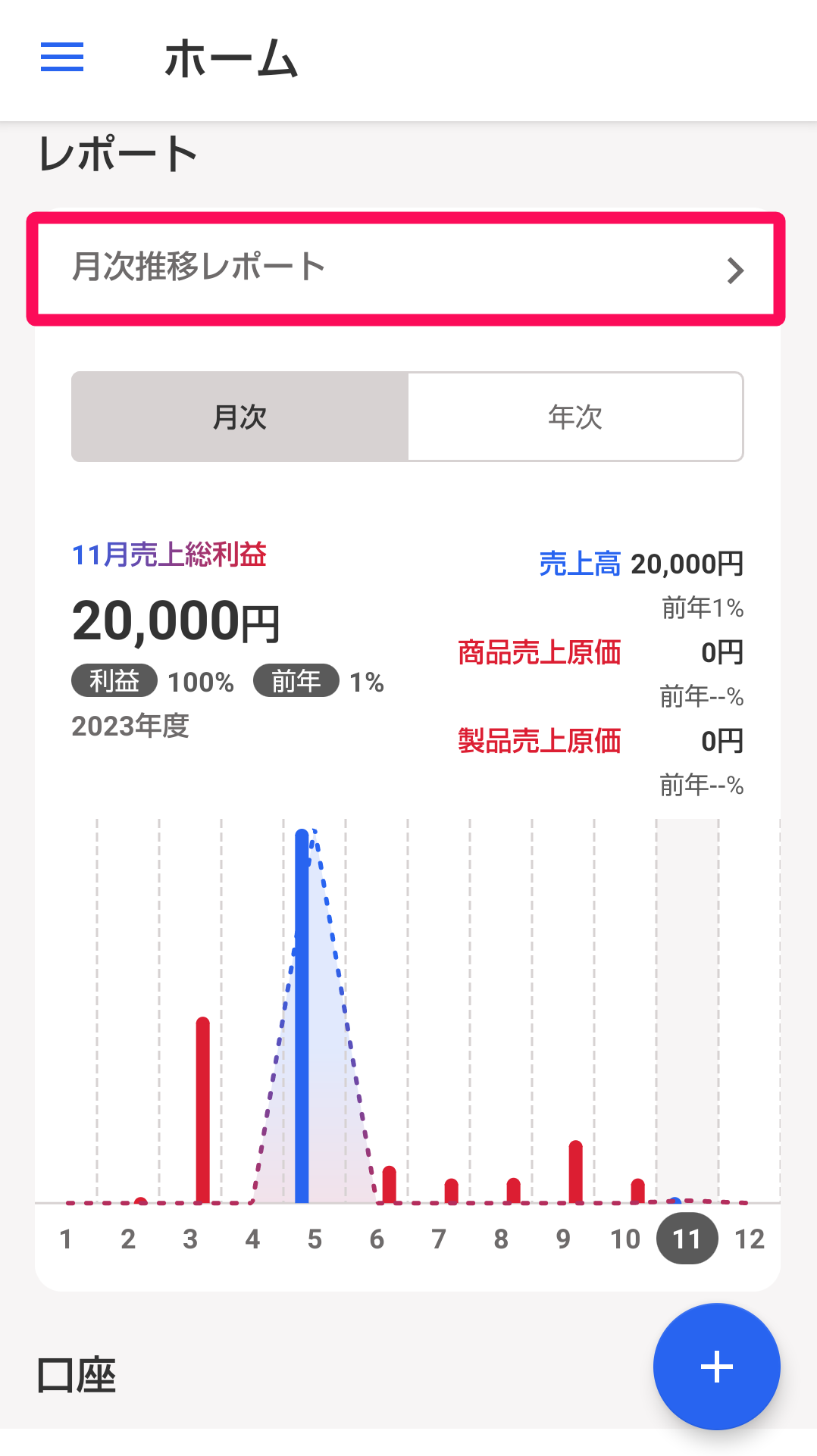Select month 7 on the chart axis
Viewport: 817px width, 1456px height.
[439, 1239]
